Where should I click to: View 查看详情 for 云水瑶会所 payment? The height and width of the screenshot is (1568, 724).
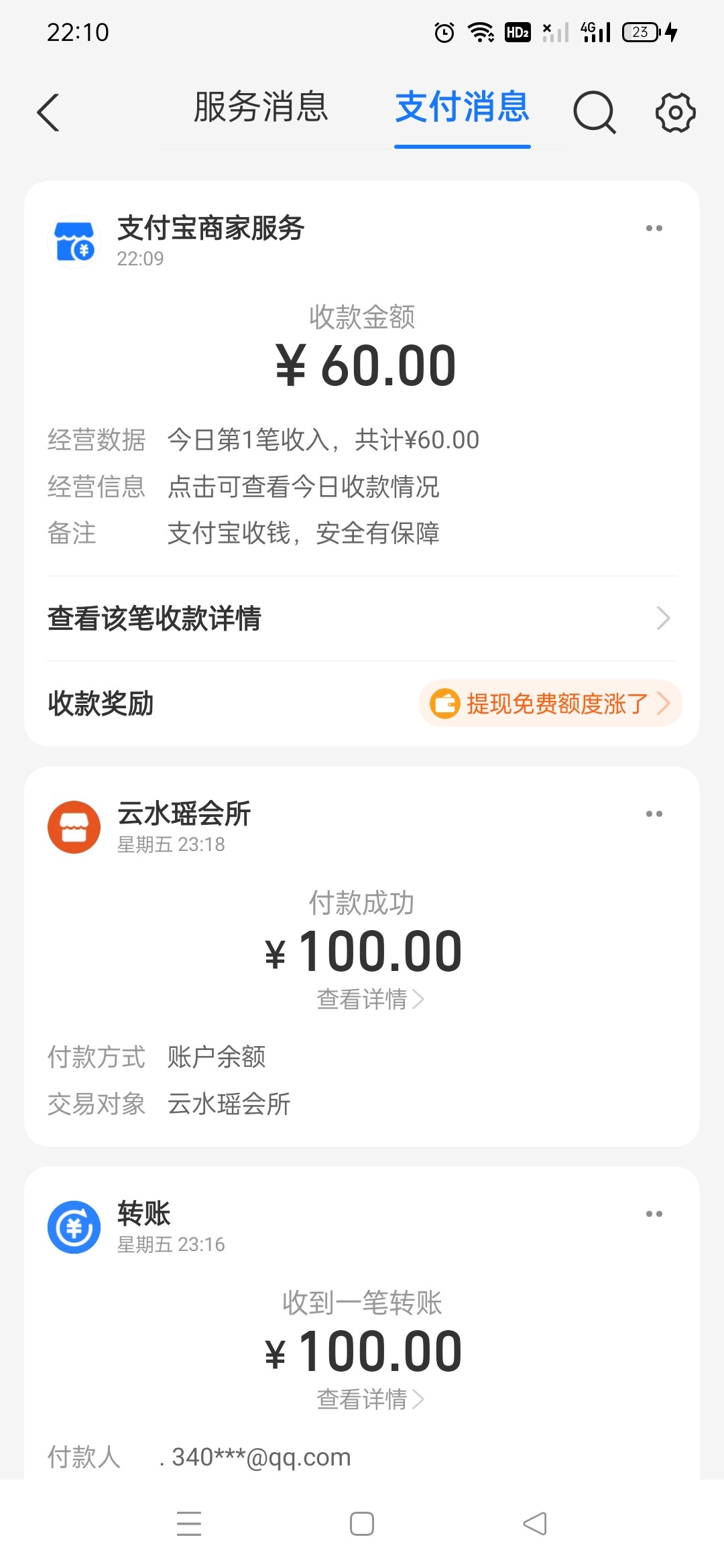point(369,999)
